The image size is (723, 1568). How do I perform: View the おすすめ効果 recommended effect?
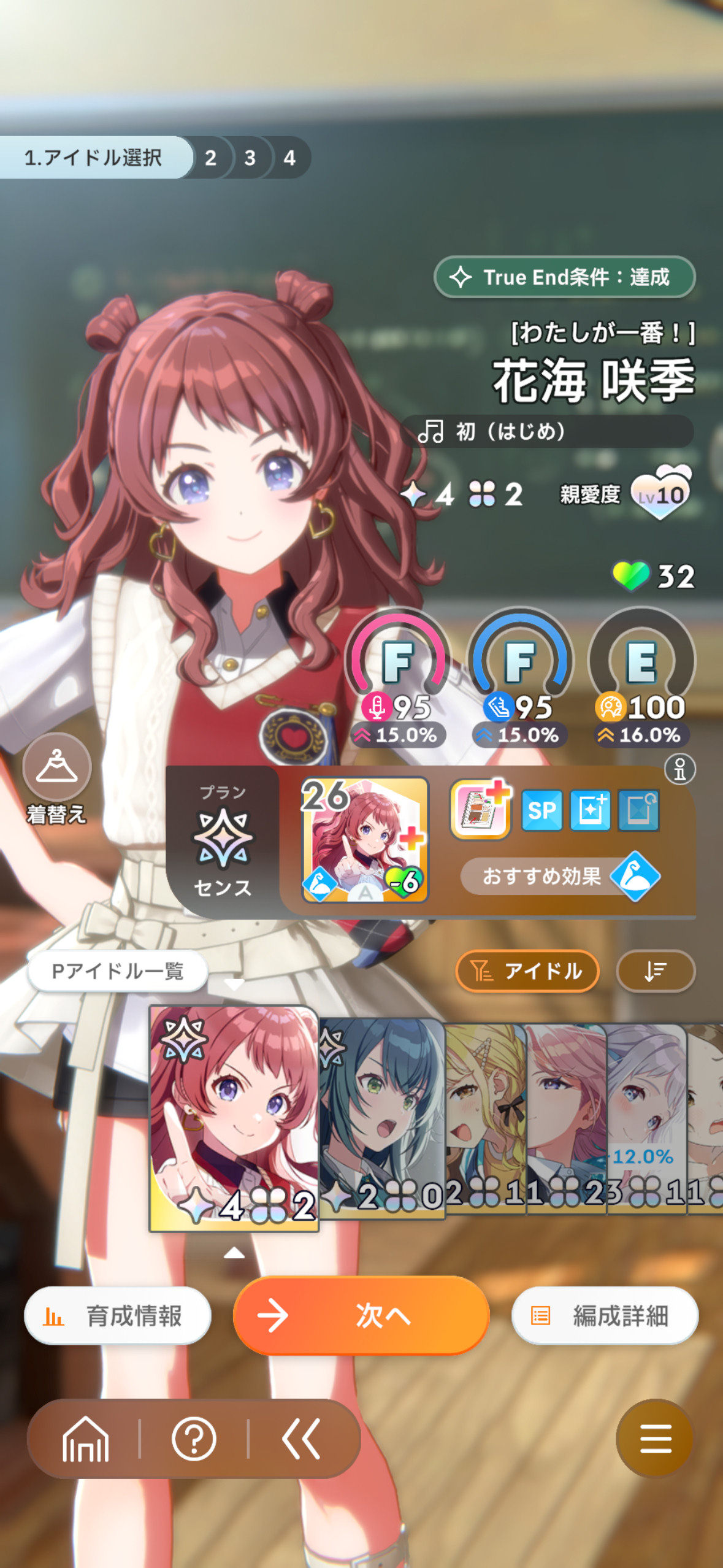559,876
